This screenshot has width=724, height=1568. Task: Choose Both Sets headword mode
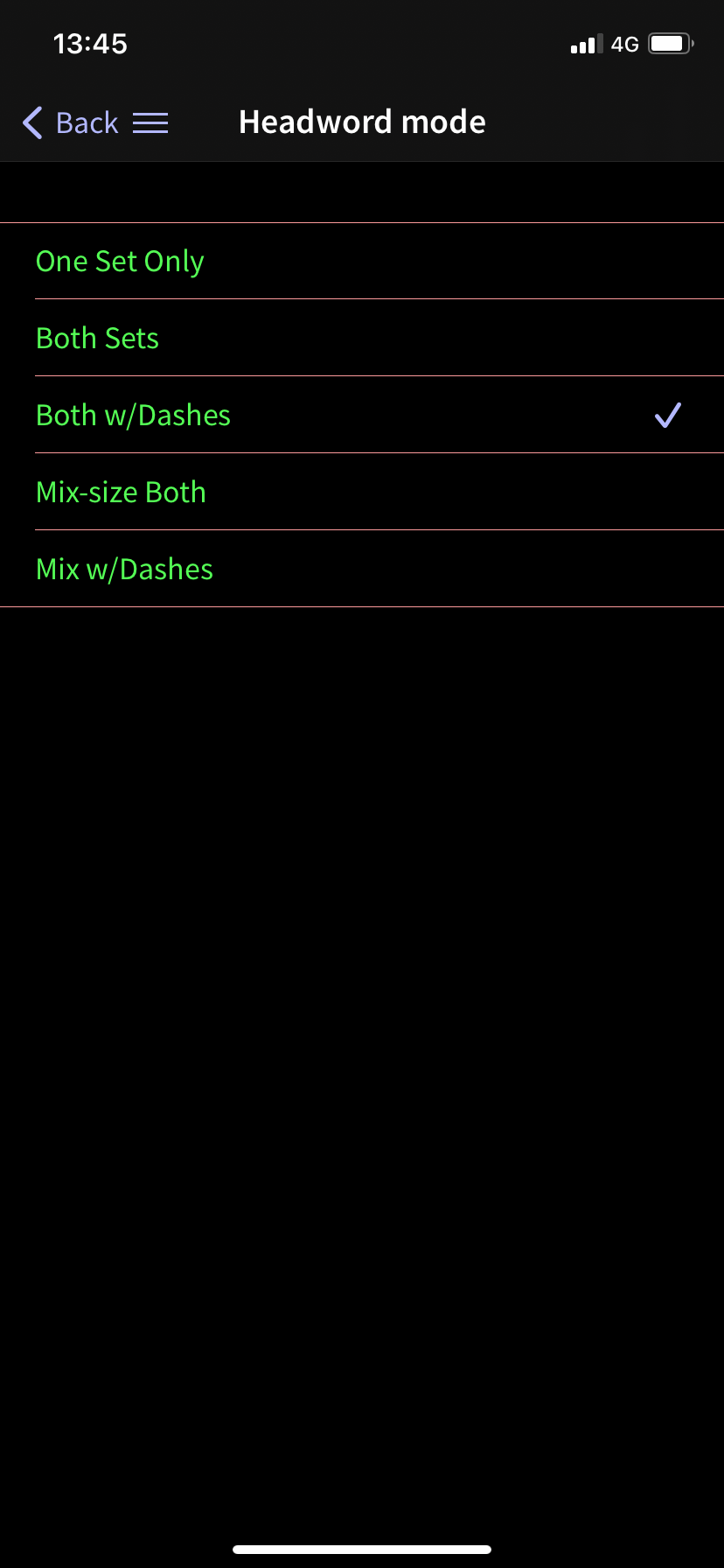(x=362, y=338)
